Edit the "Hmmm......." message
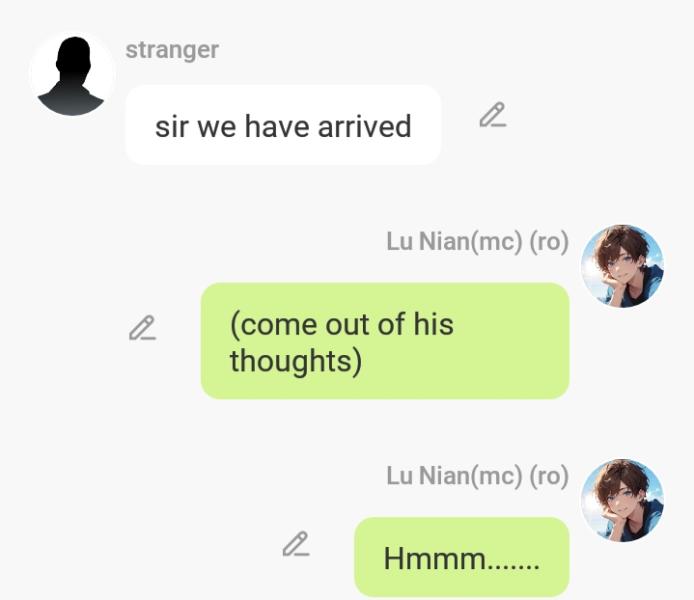 (295, 545)
